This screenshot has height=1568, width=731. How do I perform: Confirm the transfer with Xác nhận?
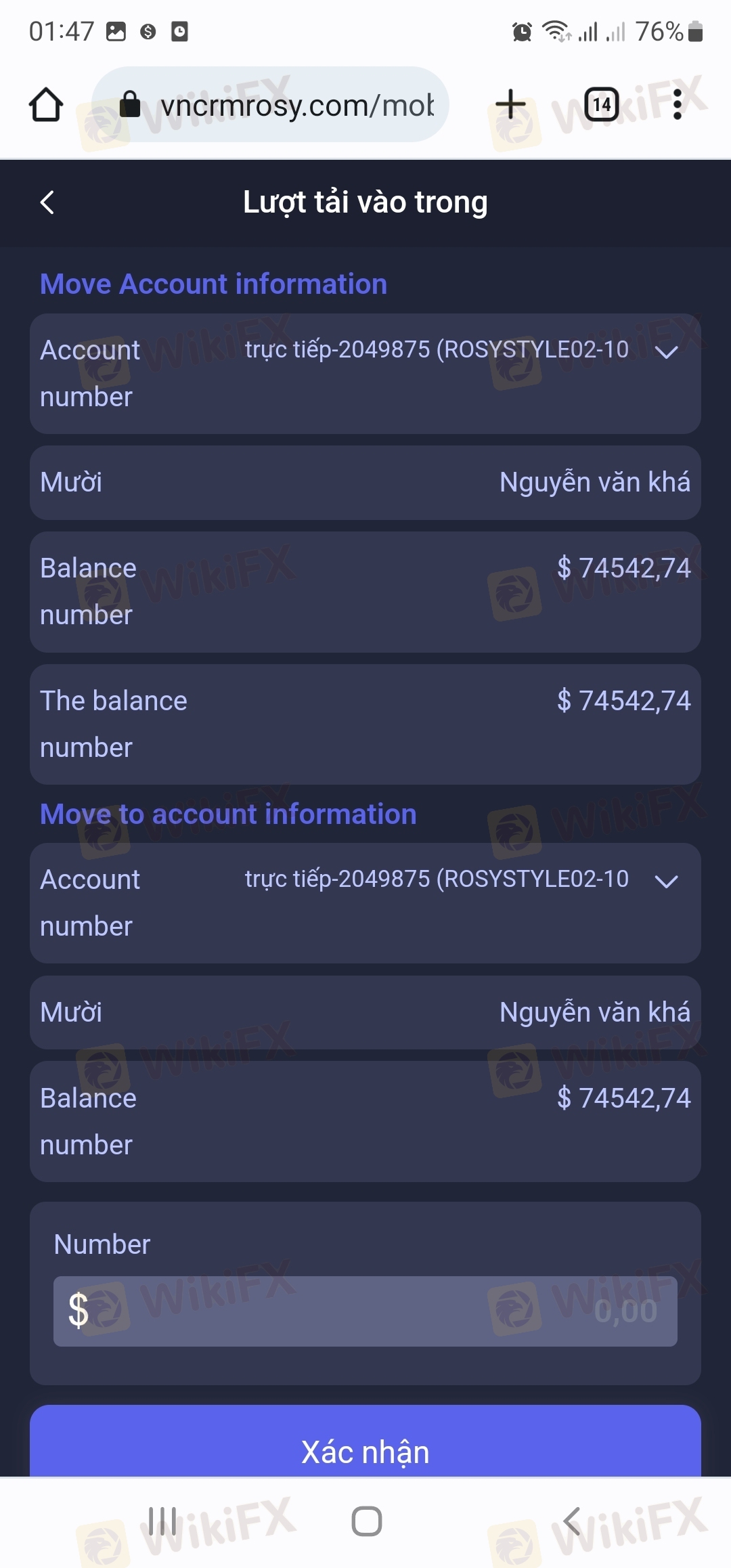point(365,1441)
